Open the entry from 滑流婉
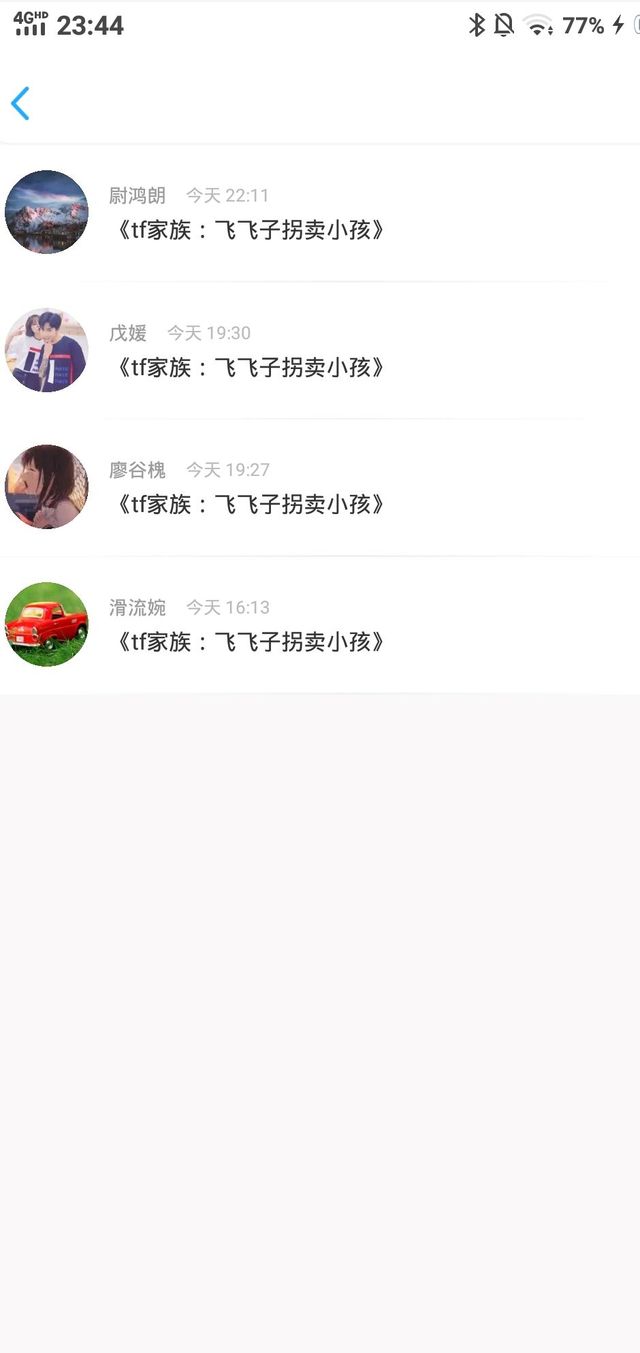640x1353 pixels. point(320,625)
